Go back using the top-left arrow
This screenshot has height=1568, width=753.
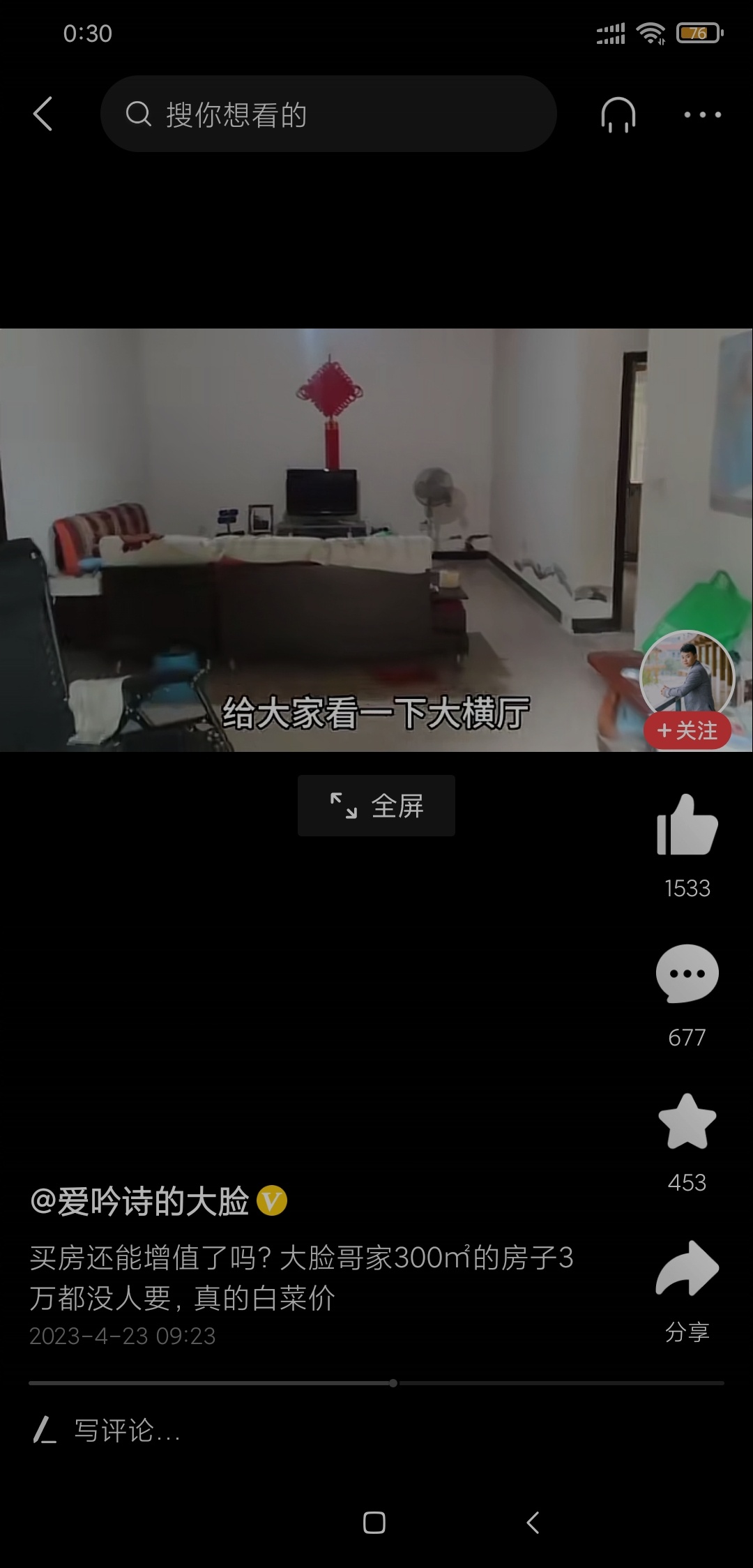(x=43, y=114)
